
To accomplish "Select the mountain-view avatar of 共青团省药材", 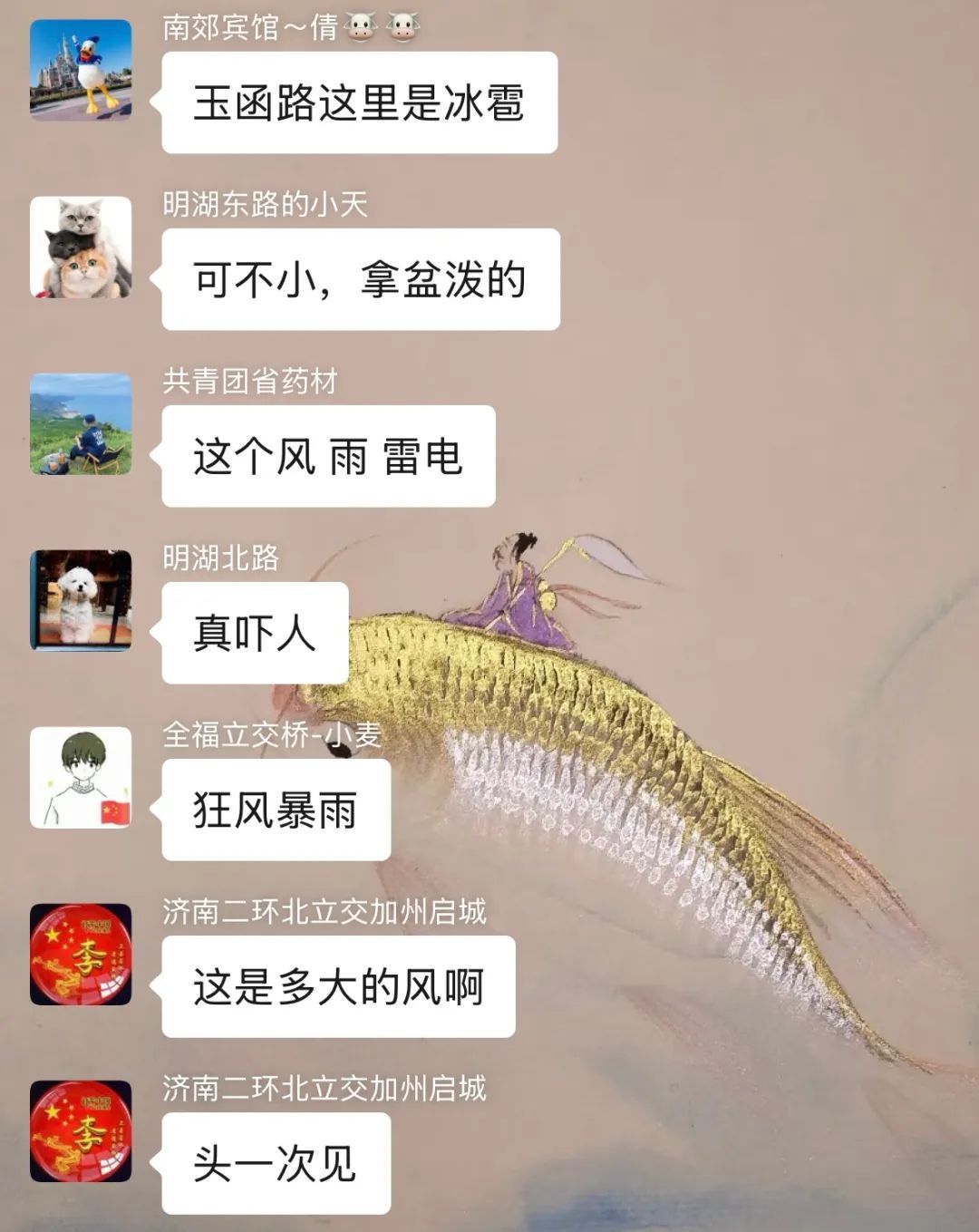I will click(82, 426).
